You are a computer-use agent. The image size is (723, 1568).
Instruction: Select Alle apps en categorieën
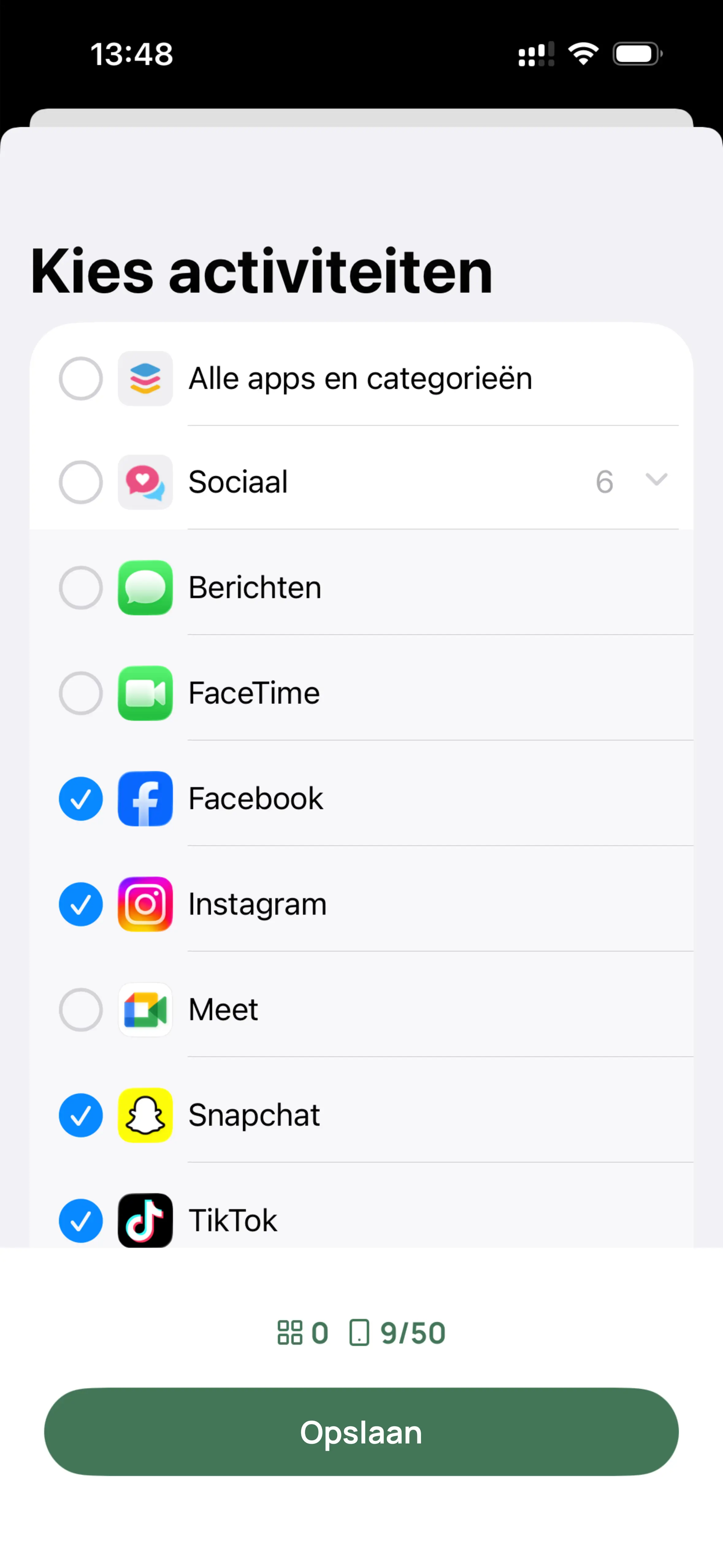point(81,379)
